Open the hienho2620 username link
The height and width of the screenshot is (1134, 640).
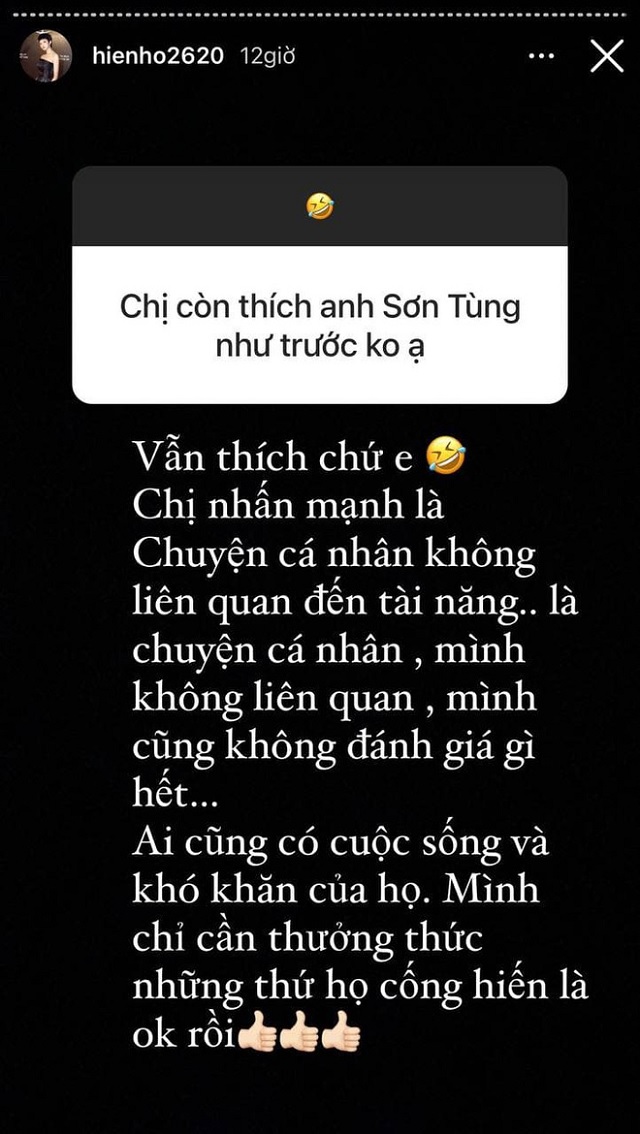point(156,56)
